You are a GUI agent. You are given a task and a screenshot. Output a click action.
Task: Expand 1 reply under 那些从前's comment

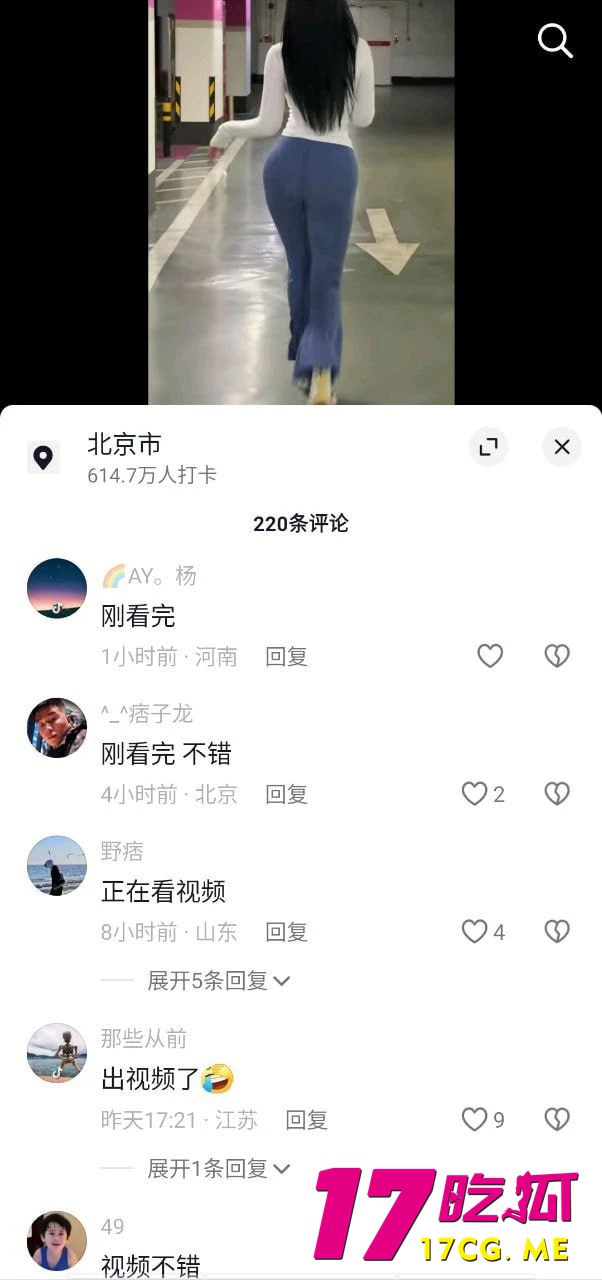[218, 1168]
